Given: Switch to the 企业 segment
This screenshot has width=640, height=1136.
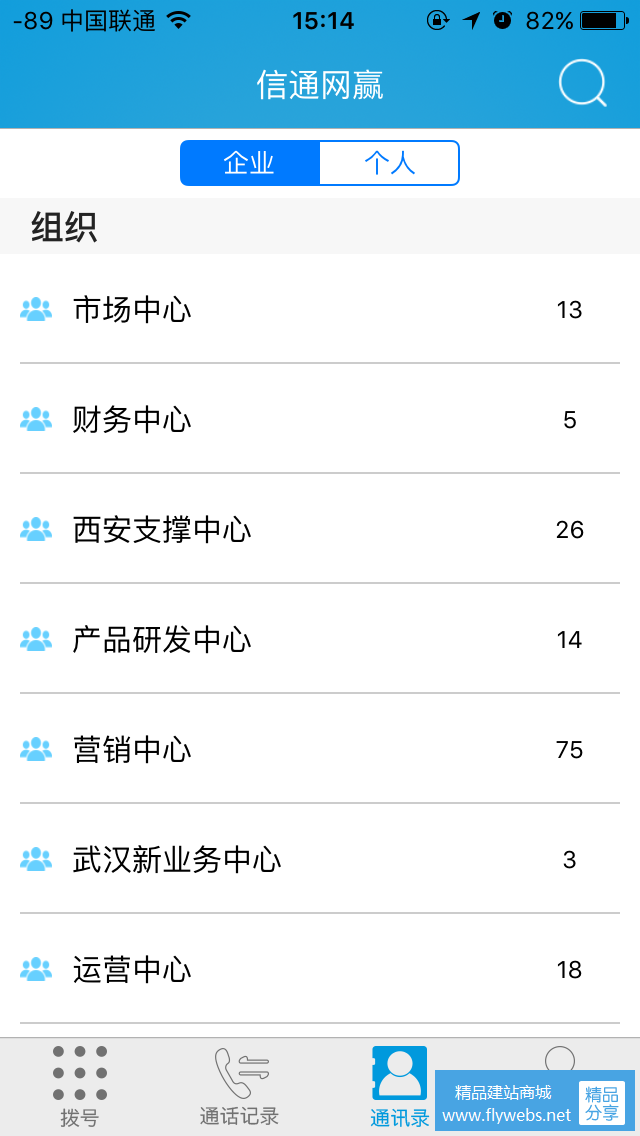Looking at the screenshot, I should (x=250, y=163).
